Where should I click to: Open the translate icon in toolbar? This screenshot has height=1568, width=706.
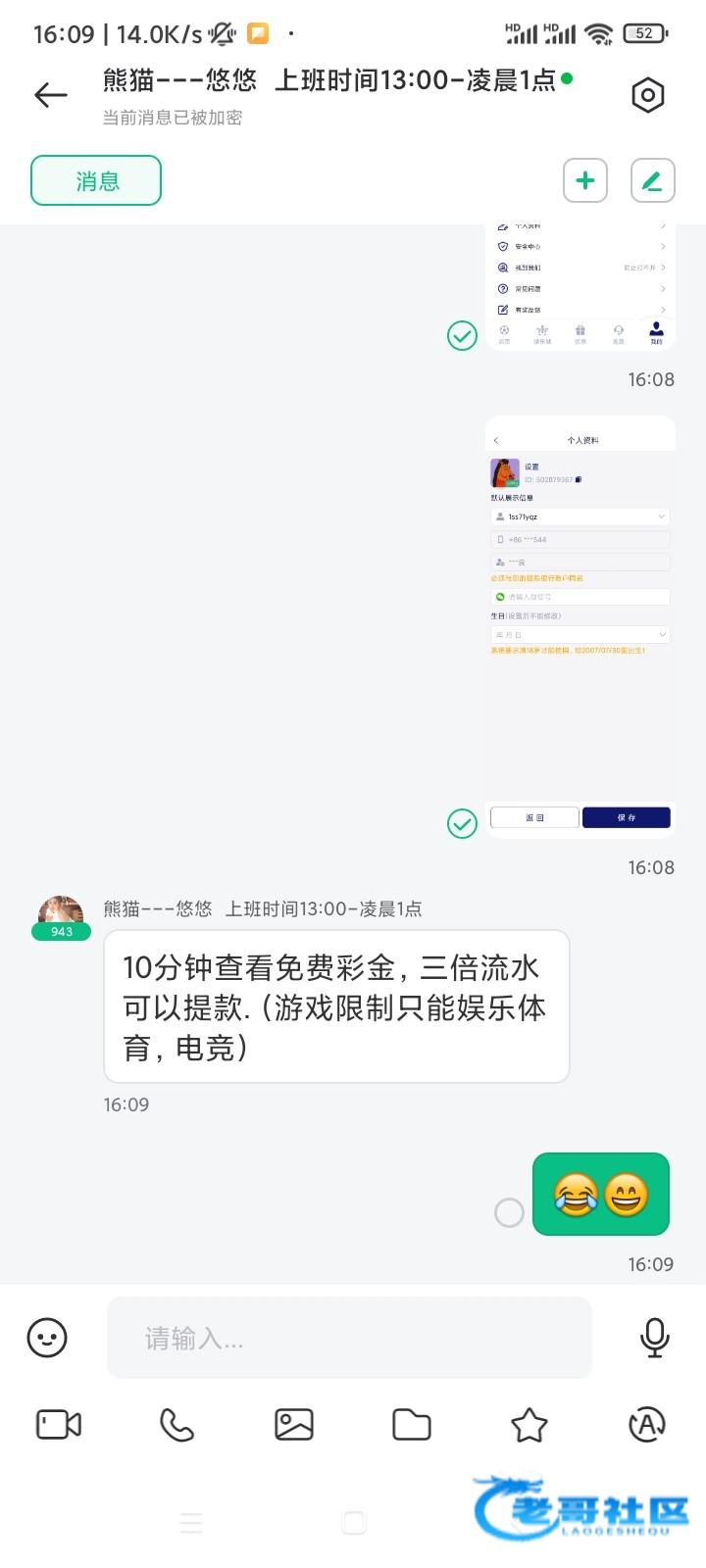point(647,1424)
